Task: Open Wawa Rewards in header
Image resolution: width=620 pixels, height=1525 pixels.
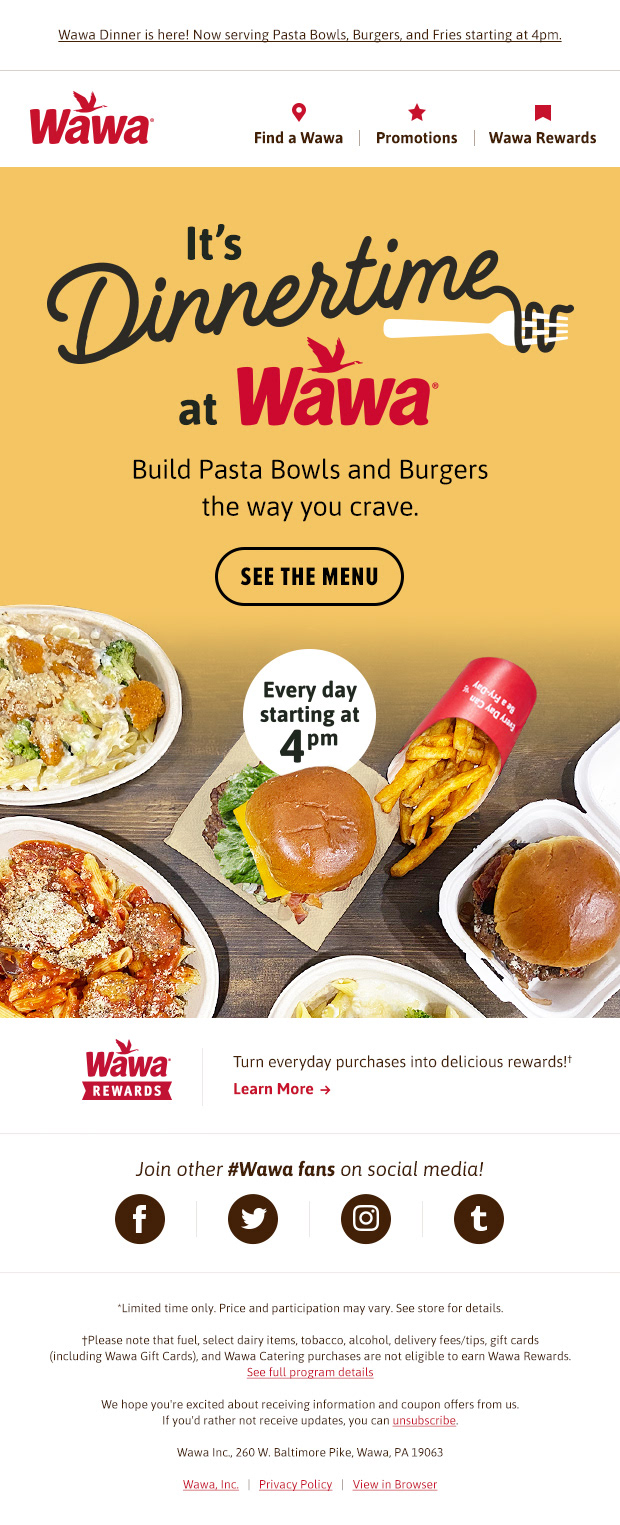Action: click(x=542, y=127)
